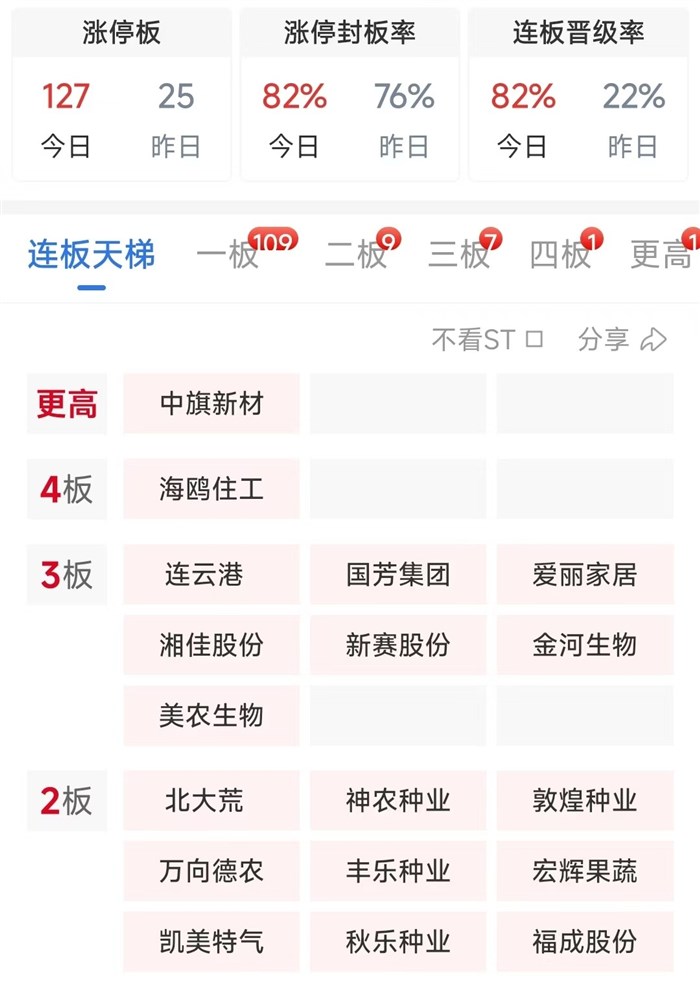Share the 连板天梯 list
The width and height of the screenshot is (700, 991).
pos(622,340)
